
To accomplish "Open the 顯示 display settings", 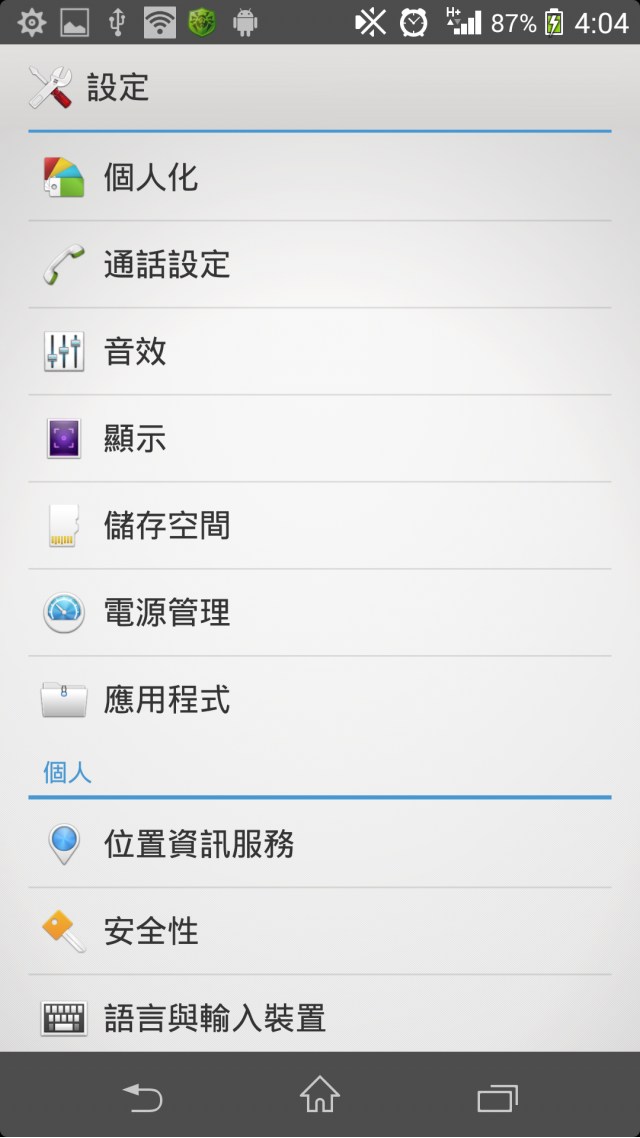I will tap(320, 438).
